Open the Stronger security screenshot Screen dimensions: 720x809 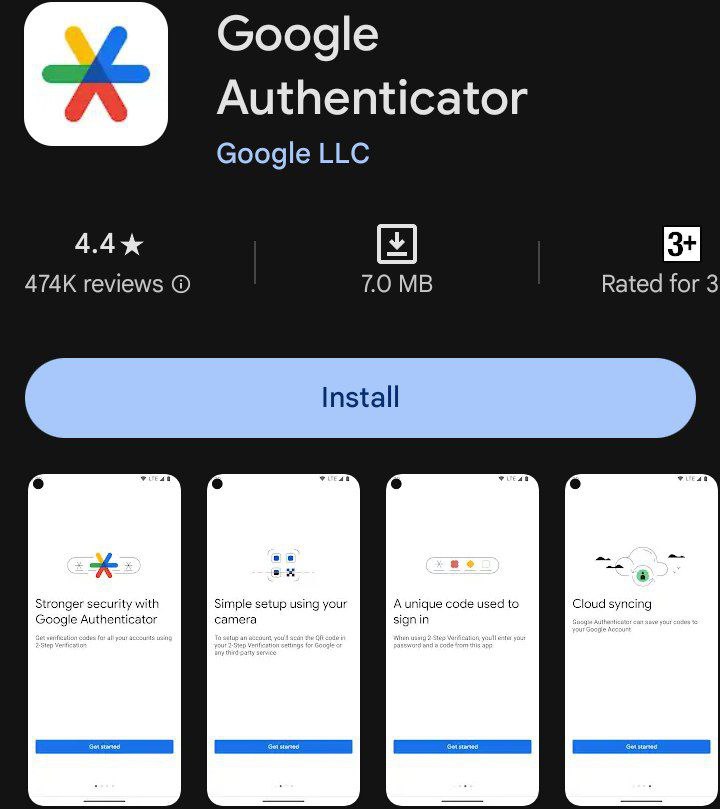[x=104, y=640]
